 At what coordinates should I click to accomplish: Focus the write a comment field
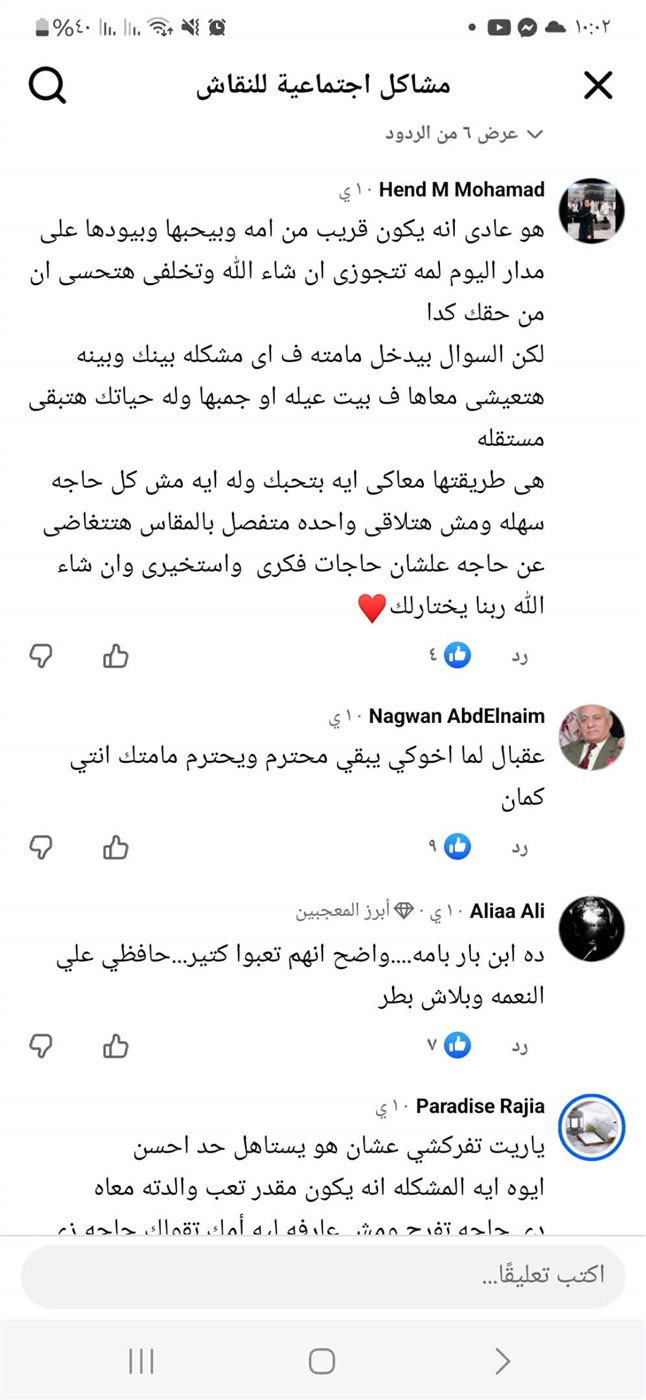click(x=323, y=1276)
